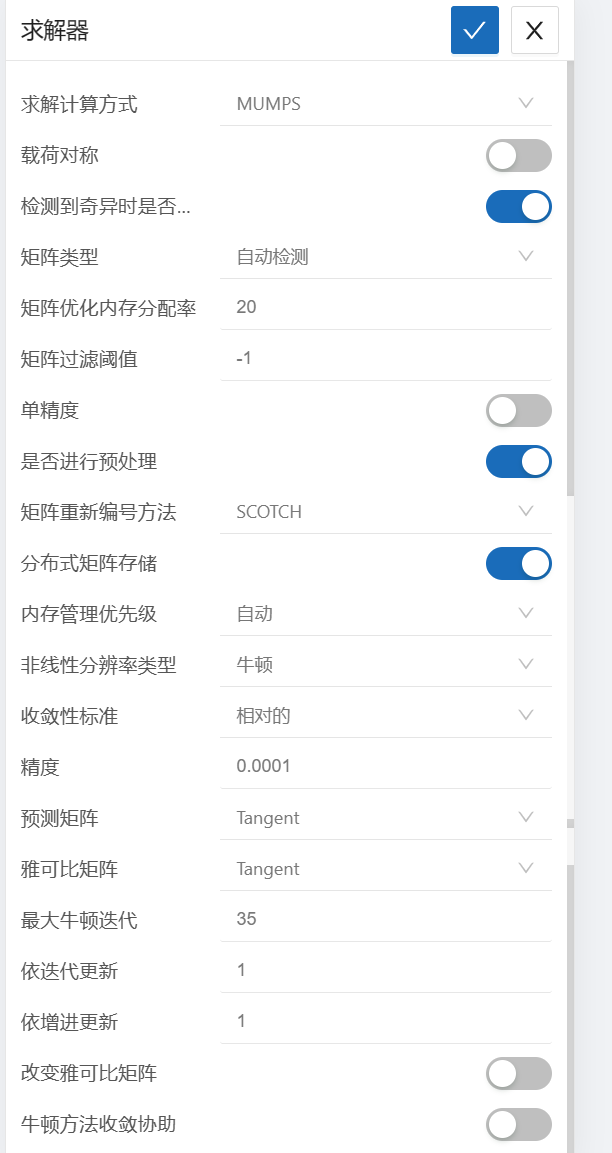Turn on 牛顿方法收敛协助 switch
This screenshot has width=612, height=1153.
point(518,1124)
